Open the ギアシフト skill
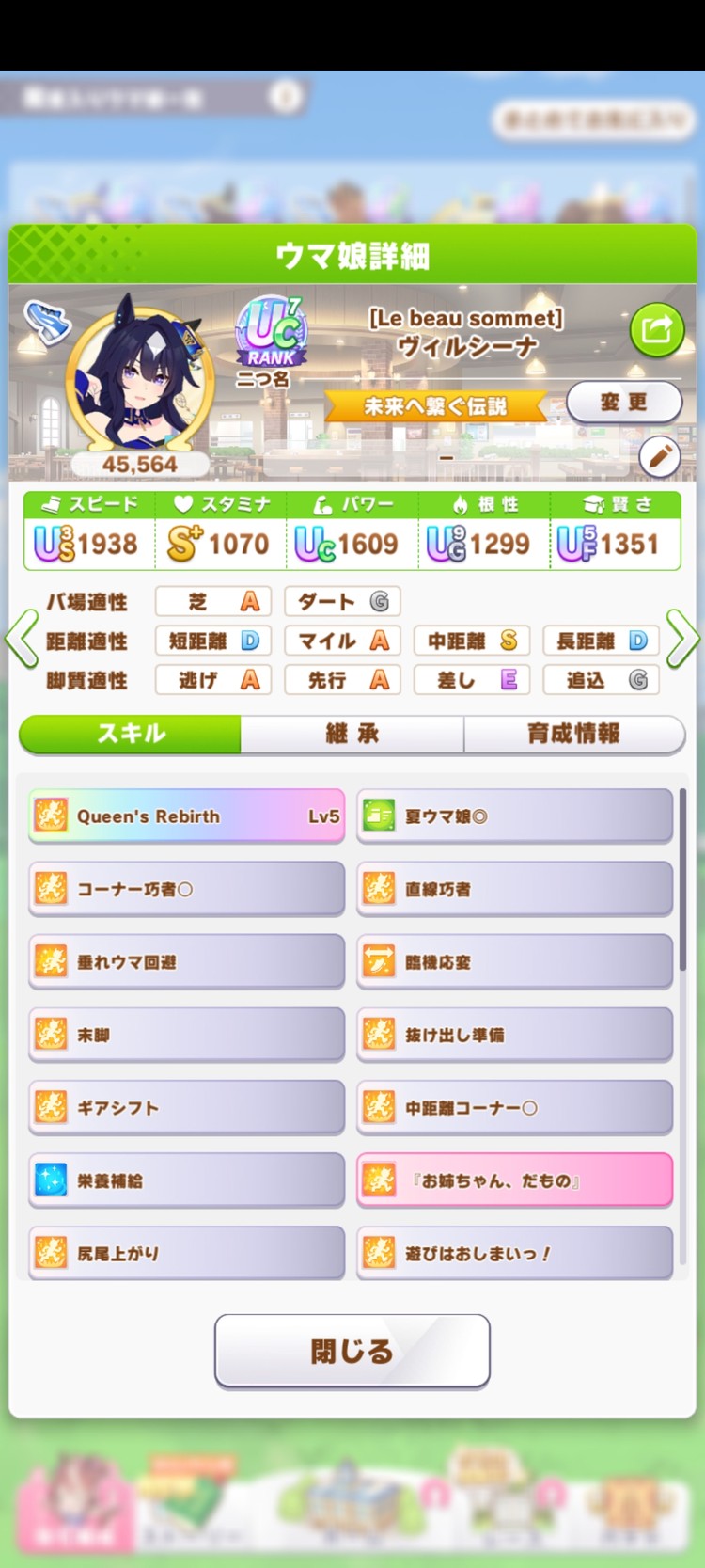 coord(187,1107)
